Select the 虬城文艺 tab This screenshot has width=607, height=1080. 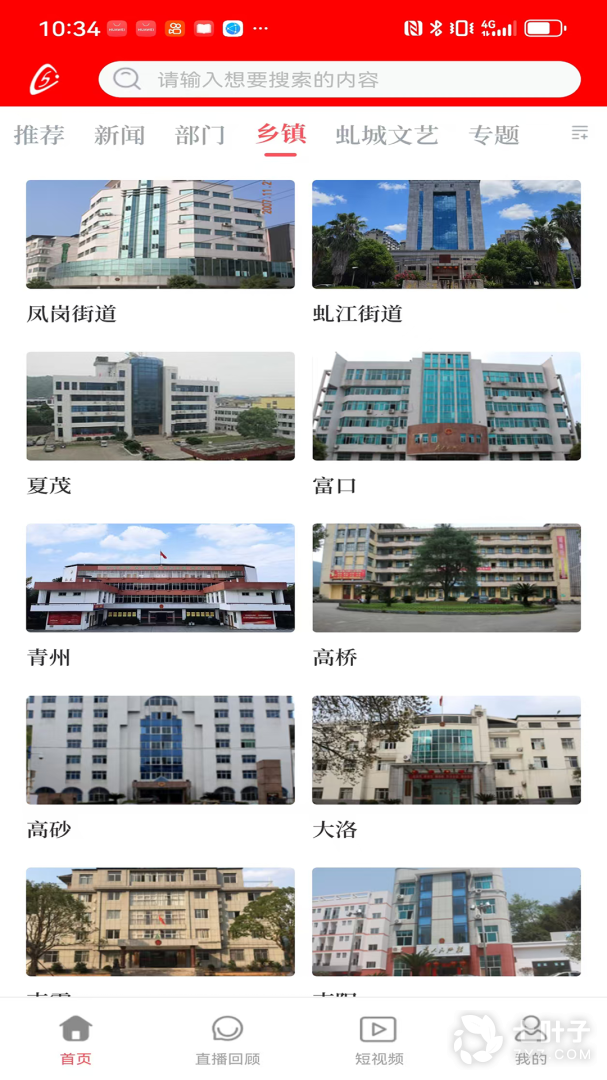[x=387, y=135]
